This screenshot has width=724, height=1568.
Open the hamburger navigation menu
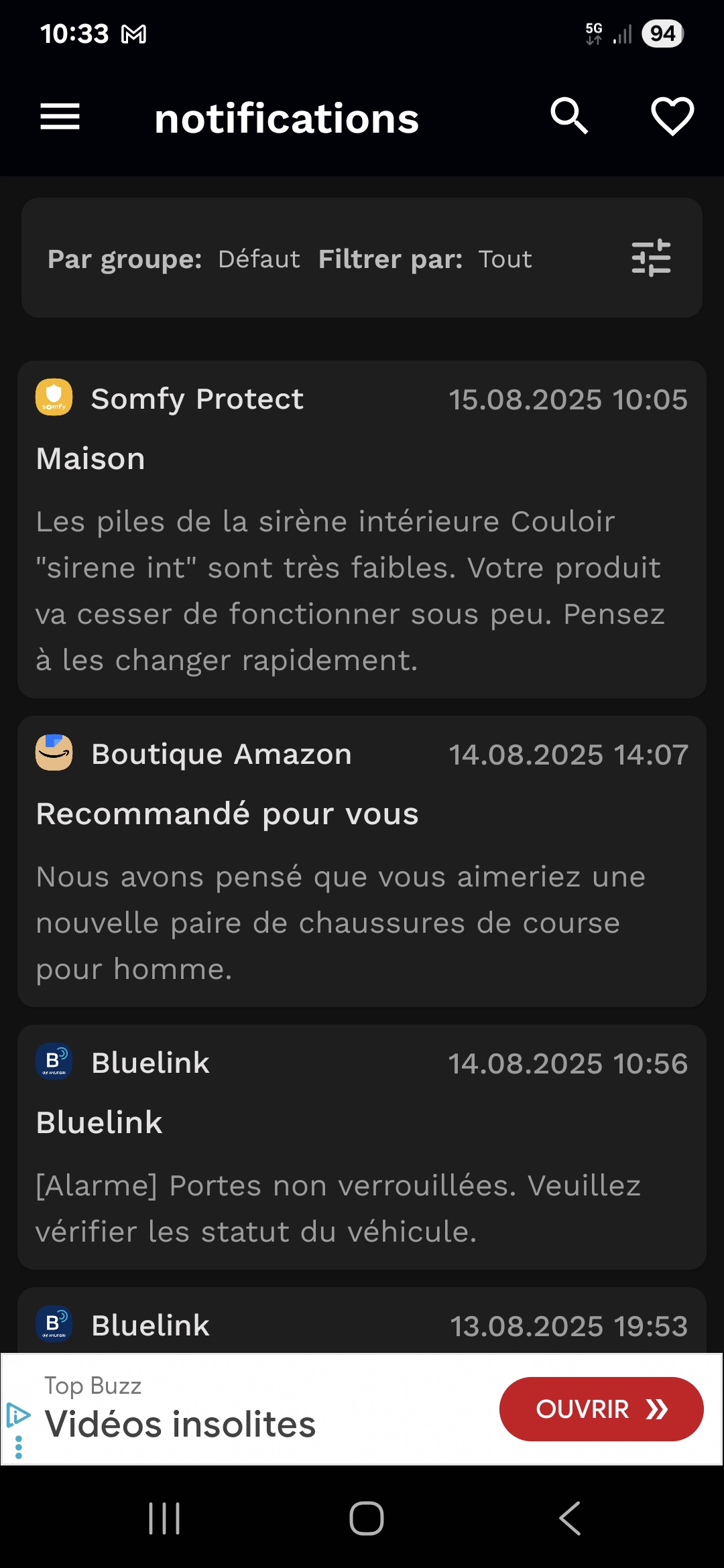tap(60, 117)
